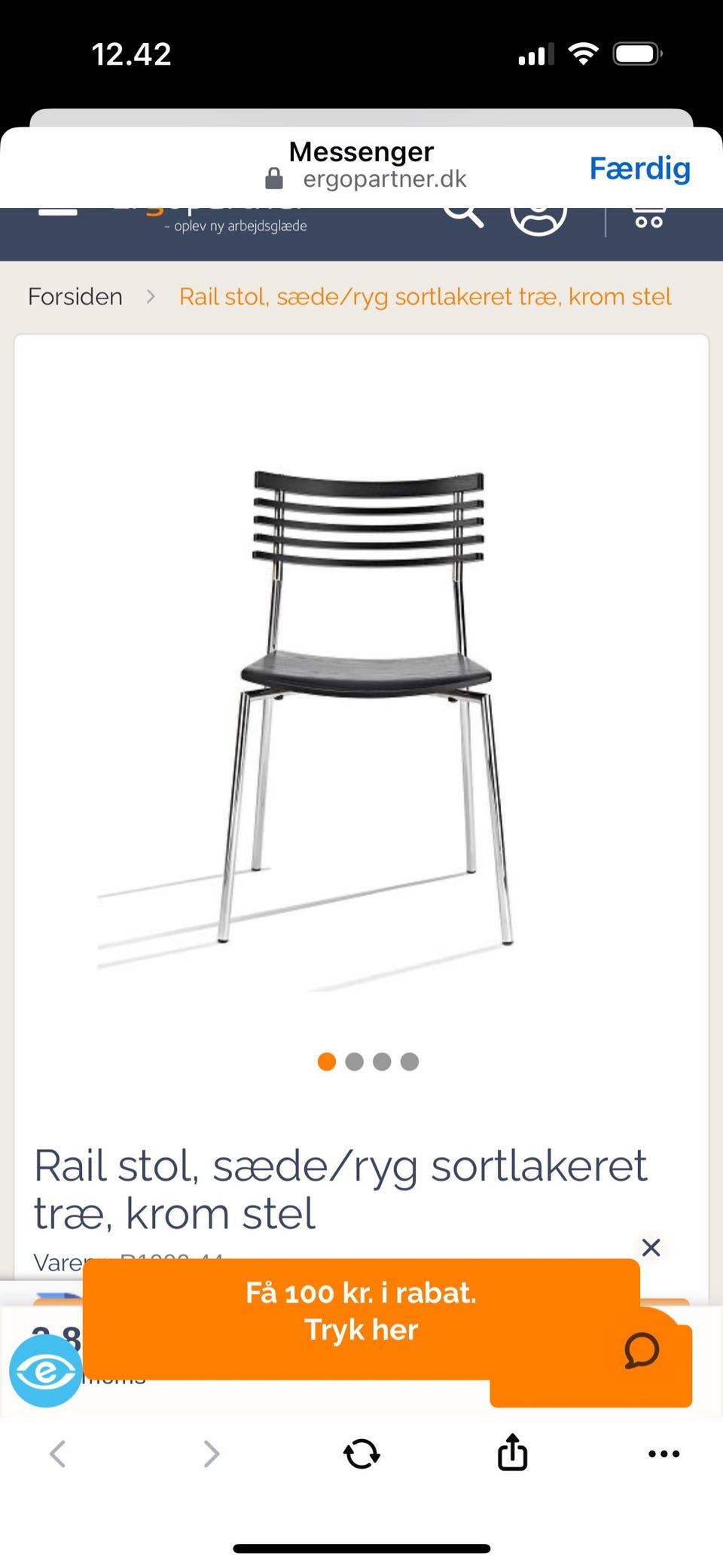
Task: Dismiss the discount banner
Action: coord(651,1248)
